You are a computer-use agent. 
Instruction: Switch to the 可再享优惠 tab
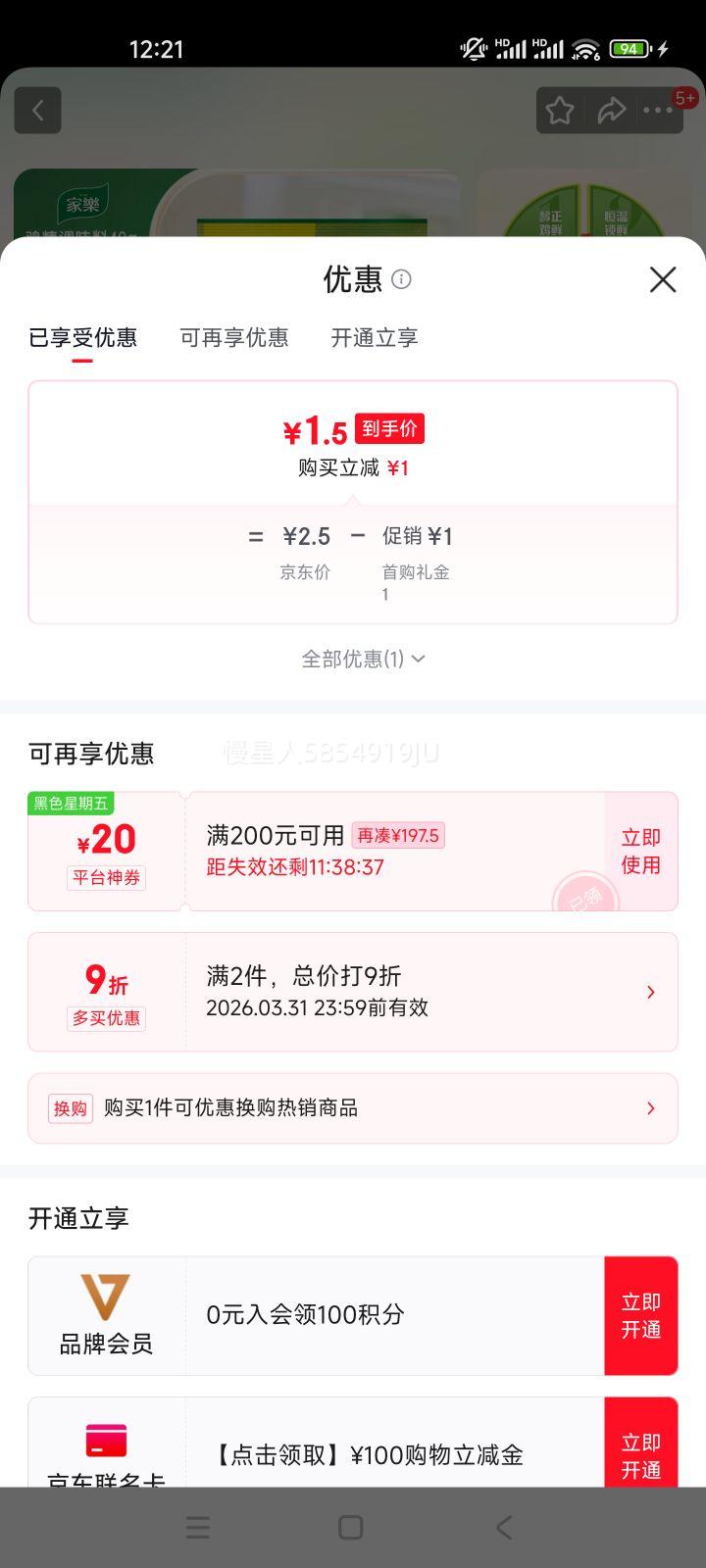pos(234,338)
